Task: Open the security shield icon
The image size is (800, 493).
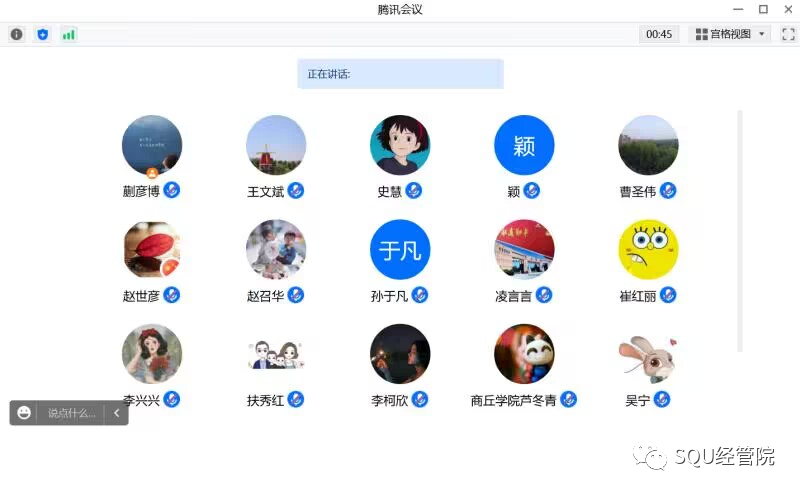Action: pyautogui.click(x=42, y=34)
